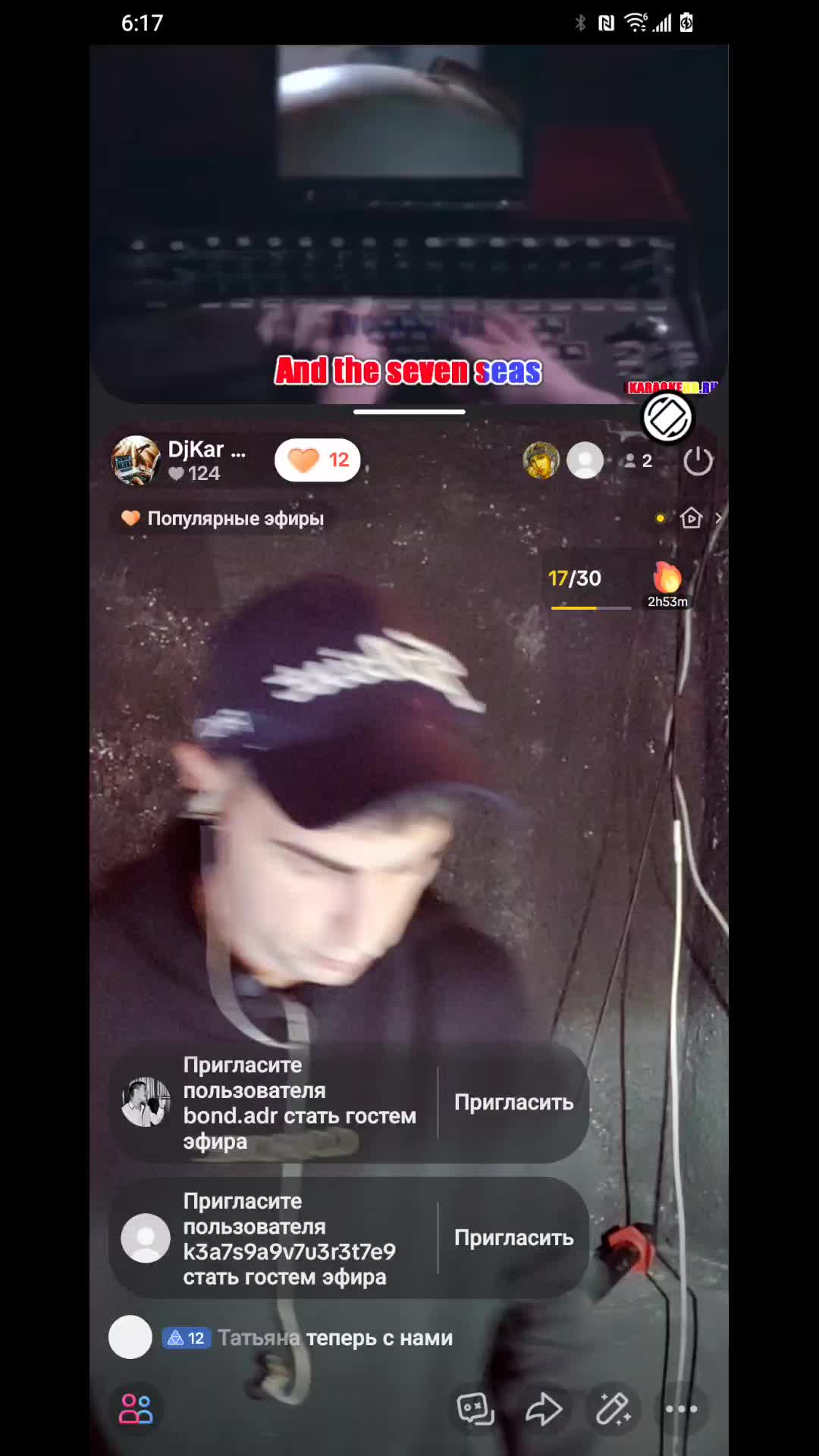The image size is (819, 1456).
Task: End the stream with the power icon
Action: [698, 461]
